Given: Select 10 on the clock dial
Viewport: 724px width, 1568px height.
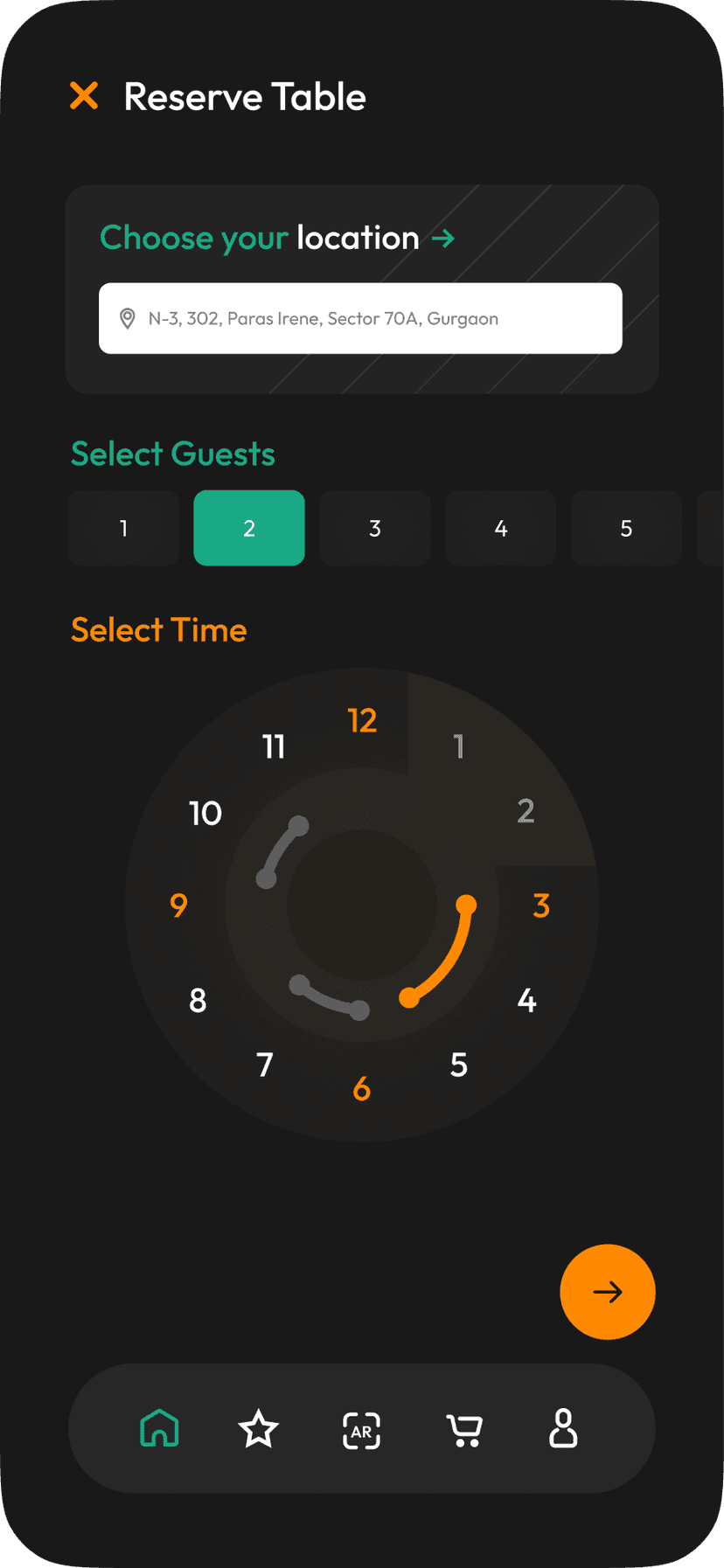Looking at the screenshot, I should click(x=205, y=814).
